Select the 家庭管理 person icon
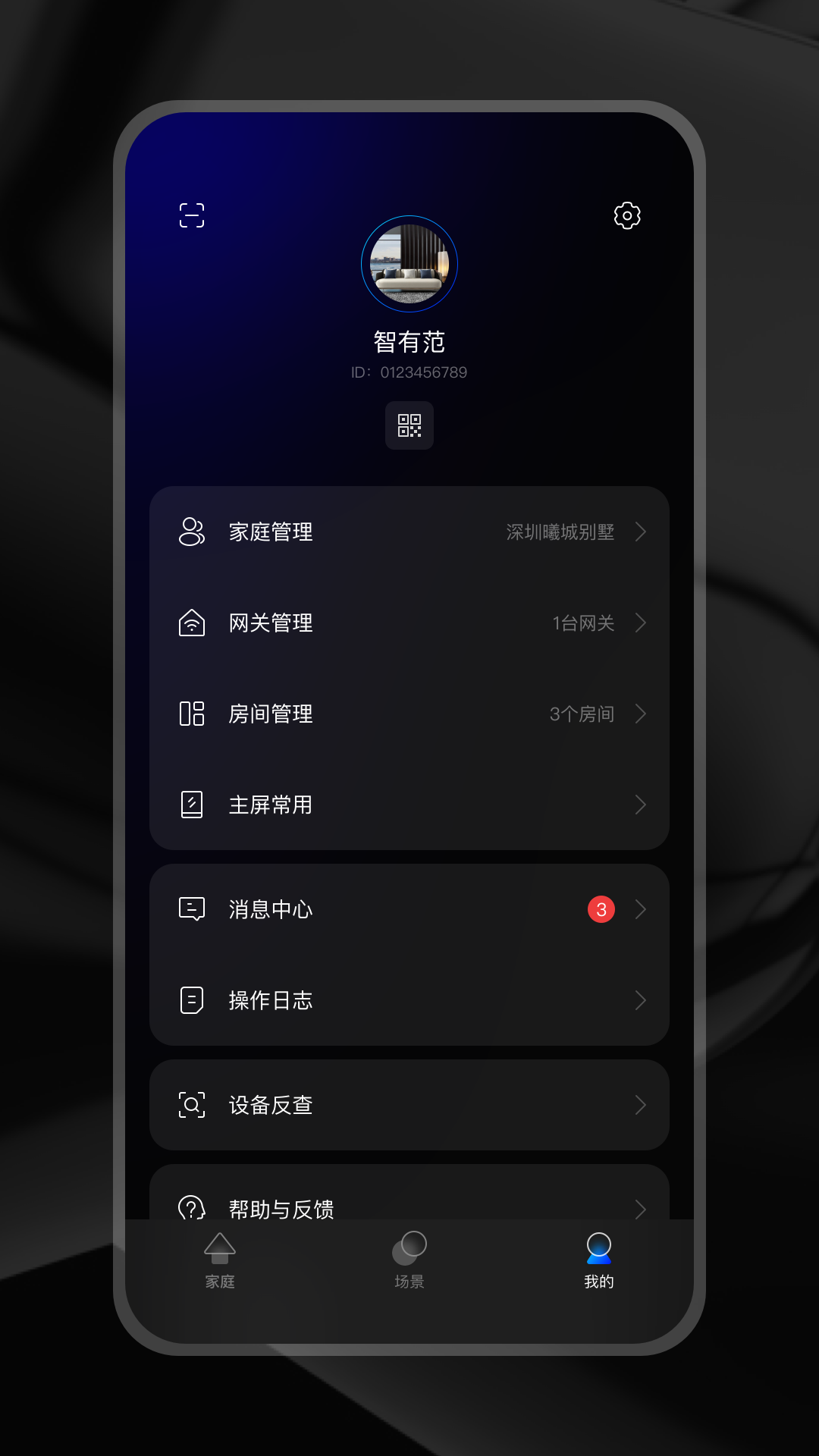The width and height of the screenshot is (819, 1456). tap(192, 532)
